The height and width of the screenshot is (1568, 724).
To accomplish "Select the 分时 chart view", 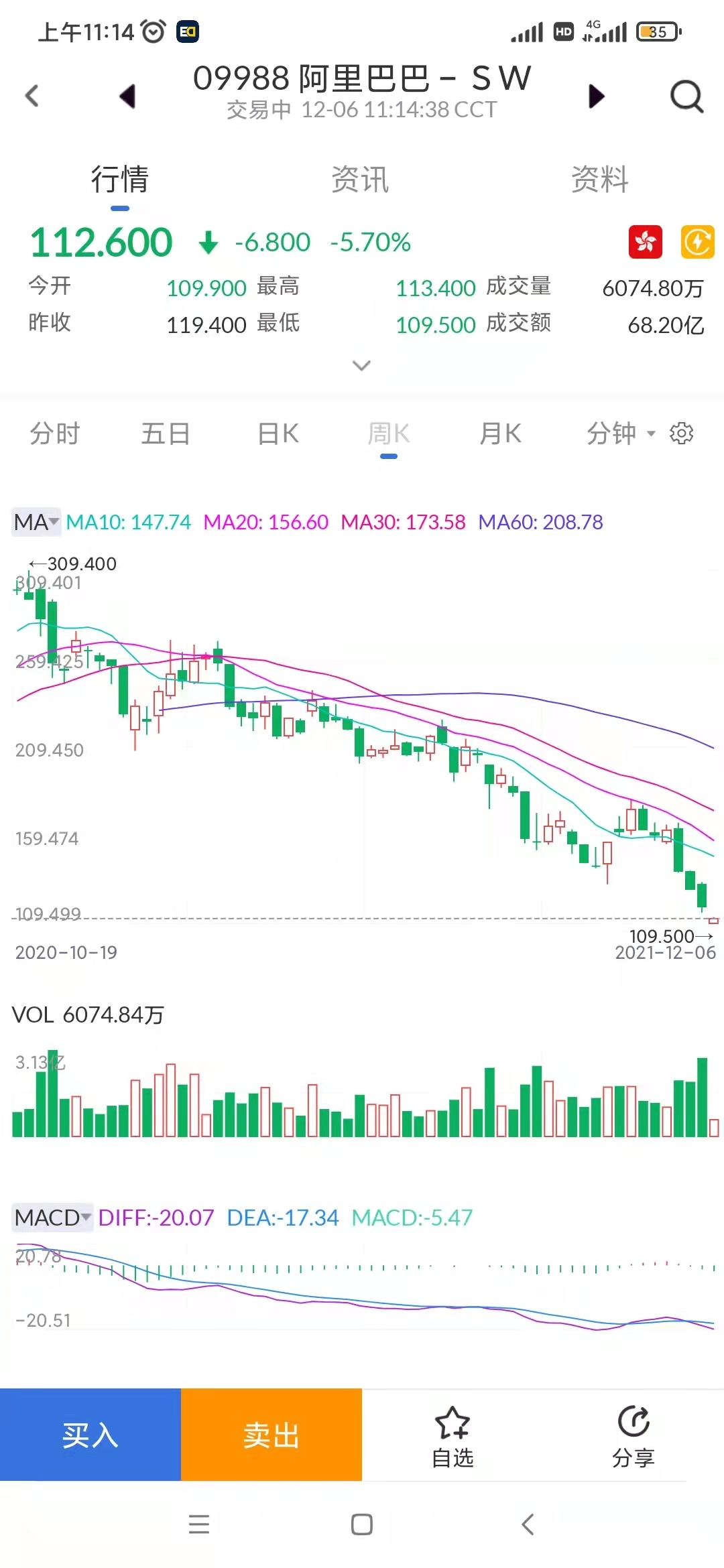I will pyautogui.click(x=55, y=434).
